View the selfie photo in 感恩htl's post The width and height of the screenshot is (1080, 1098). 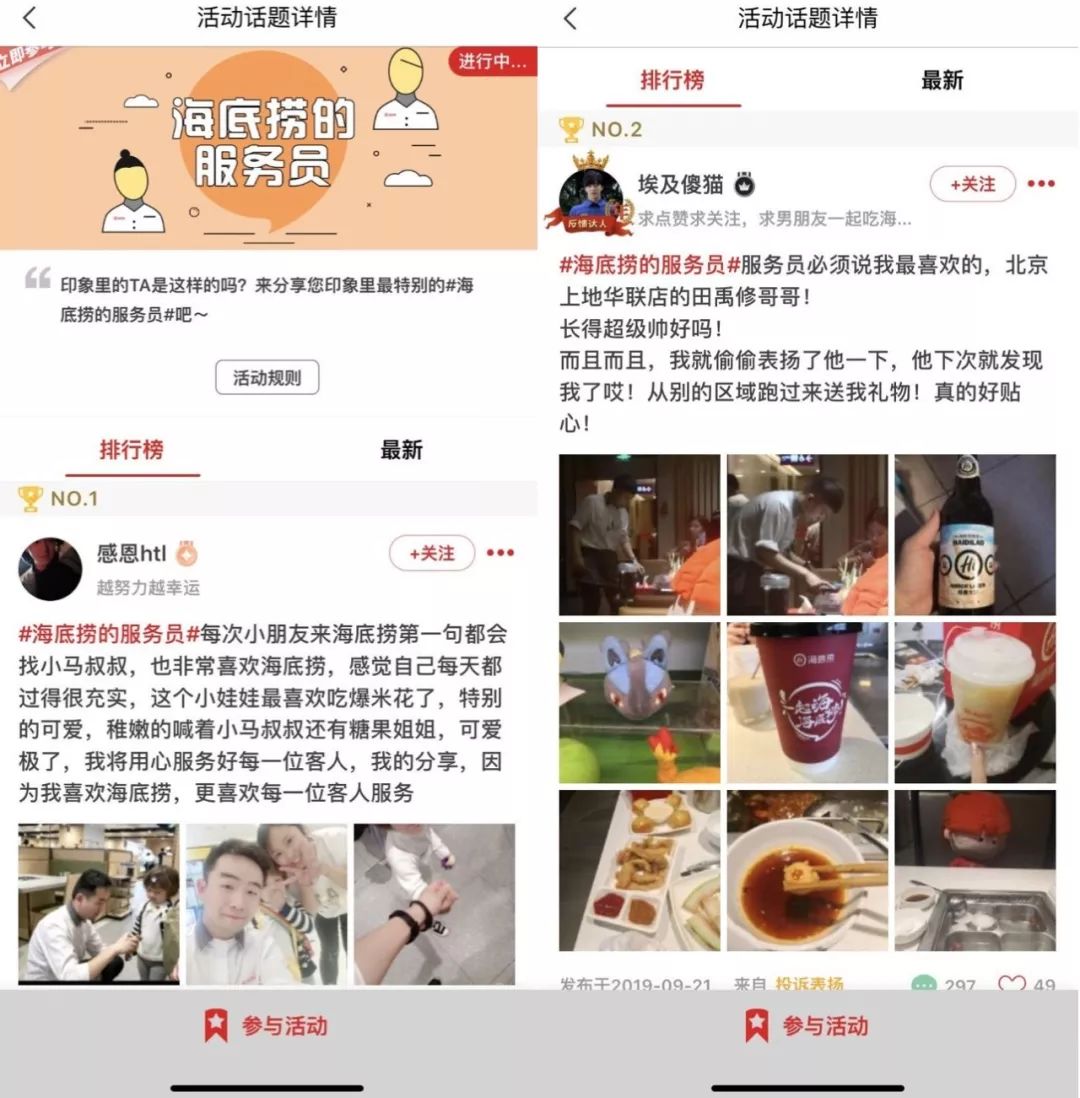266,904
